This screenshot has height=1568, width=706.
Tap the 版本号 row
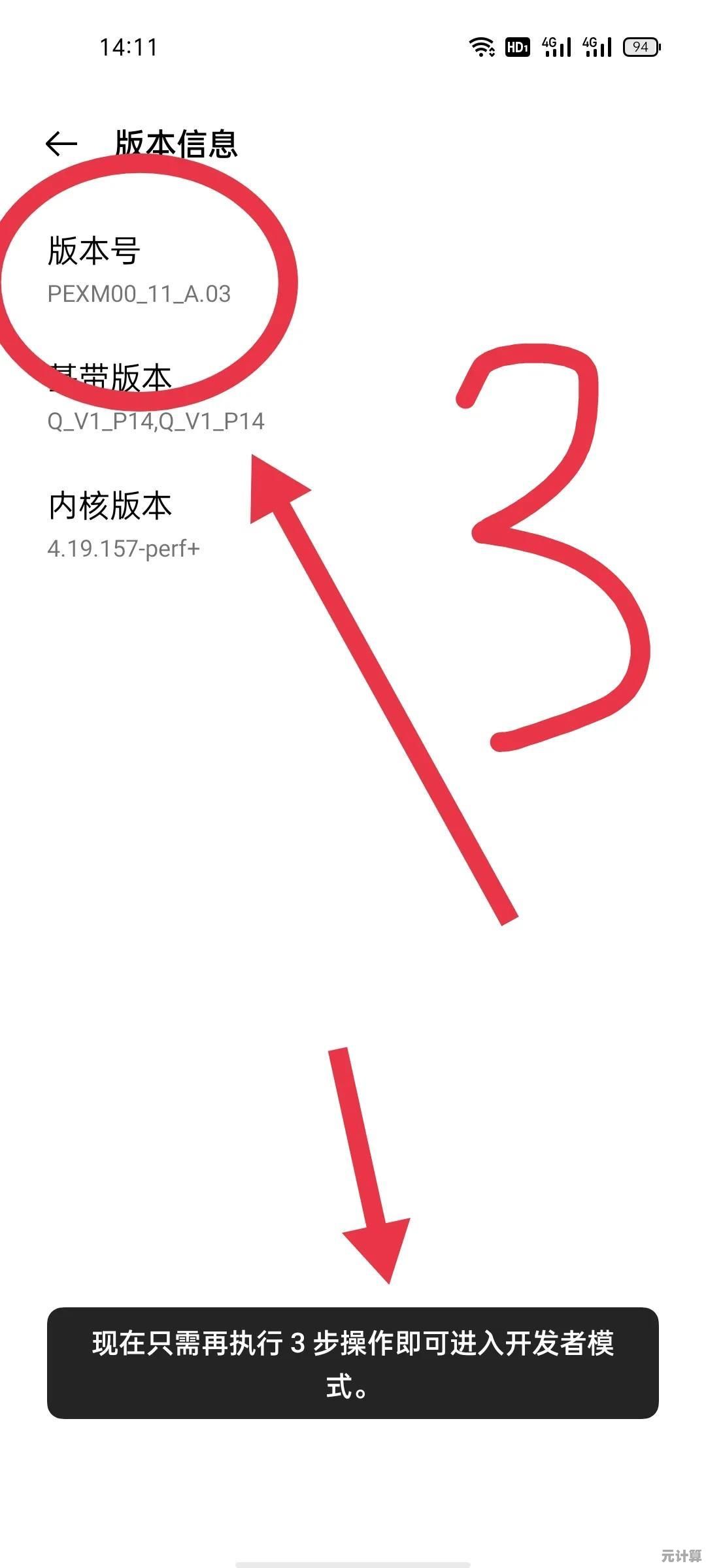[139, 270]
